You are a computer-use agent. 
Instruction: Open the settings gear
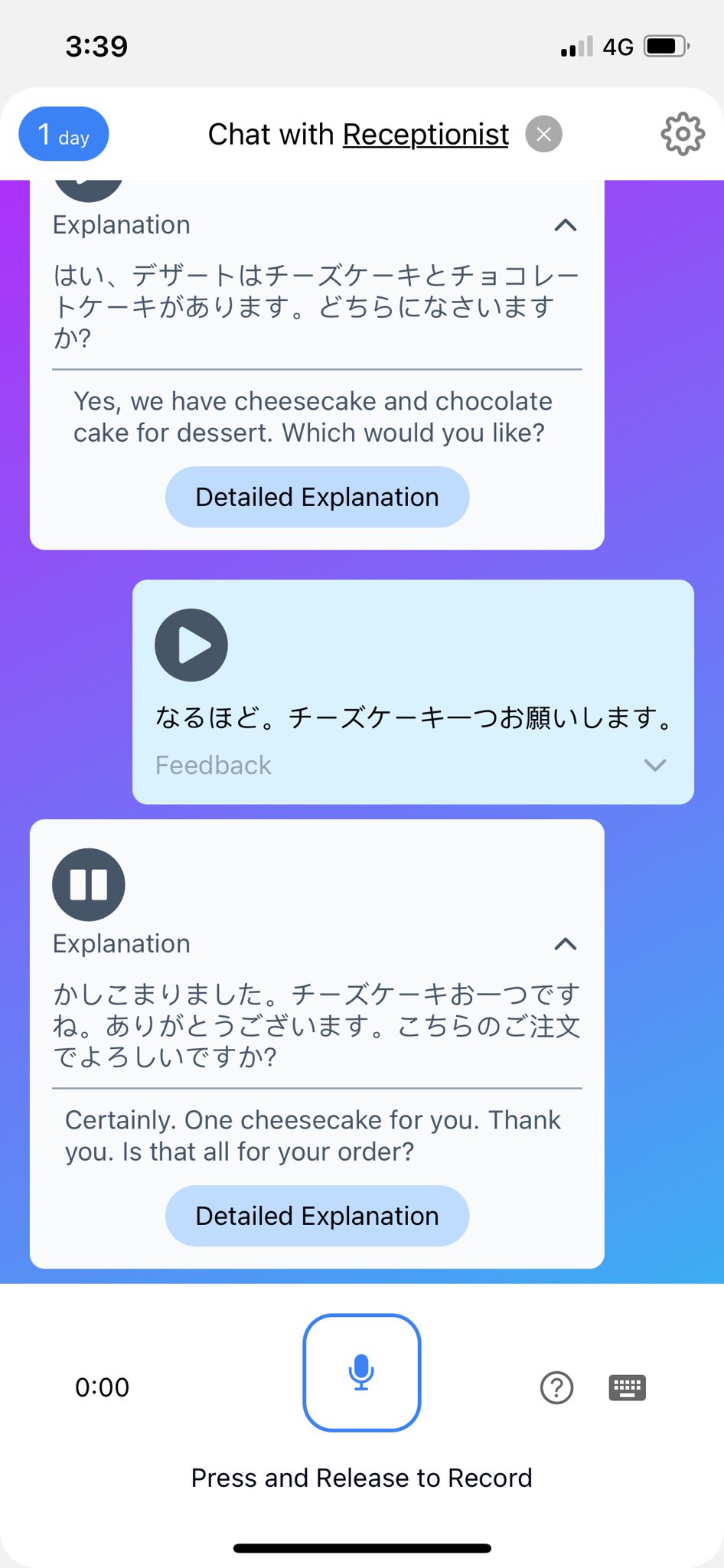pyautogui.click(x=683, y=133)
